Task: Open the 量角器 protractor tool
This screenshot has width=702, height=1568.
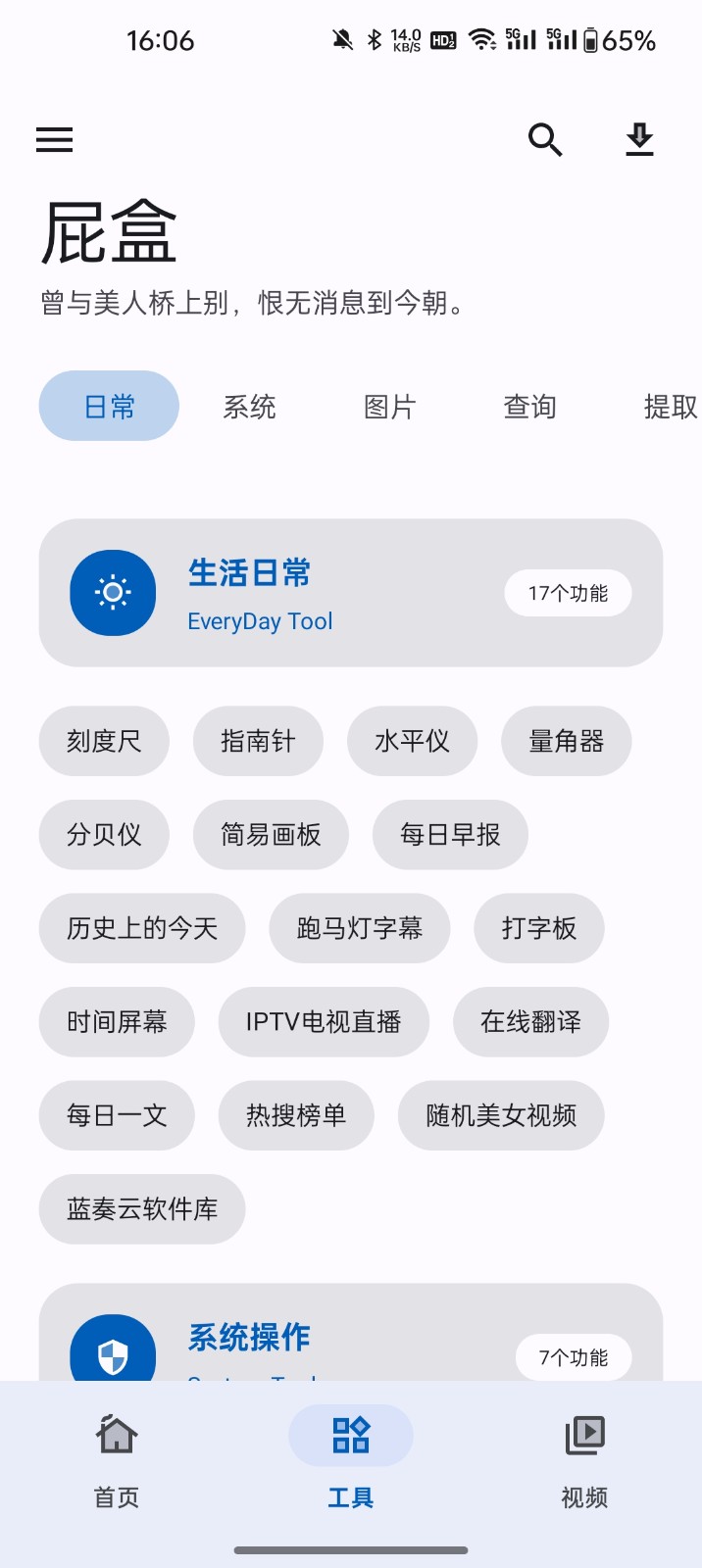Action: (x=566, y=742)
